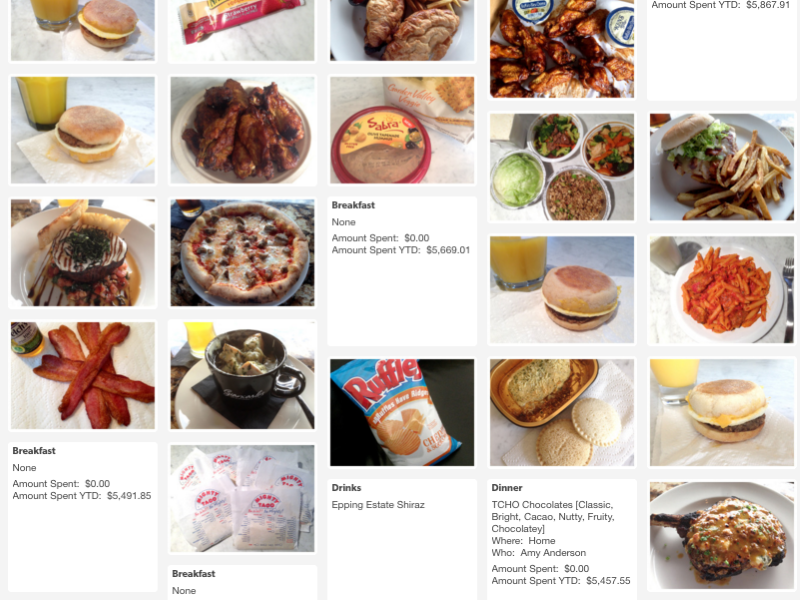
Task: Open the bacon strips photo
Action: pyautogui.click(x=82, y=375)
